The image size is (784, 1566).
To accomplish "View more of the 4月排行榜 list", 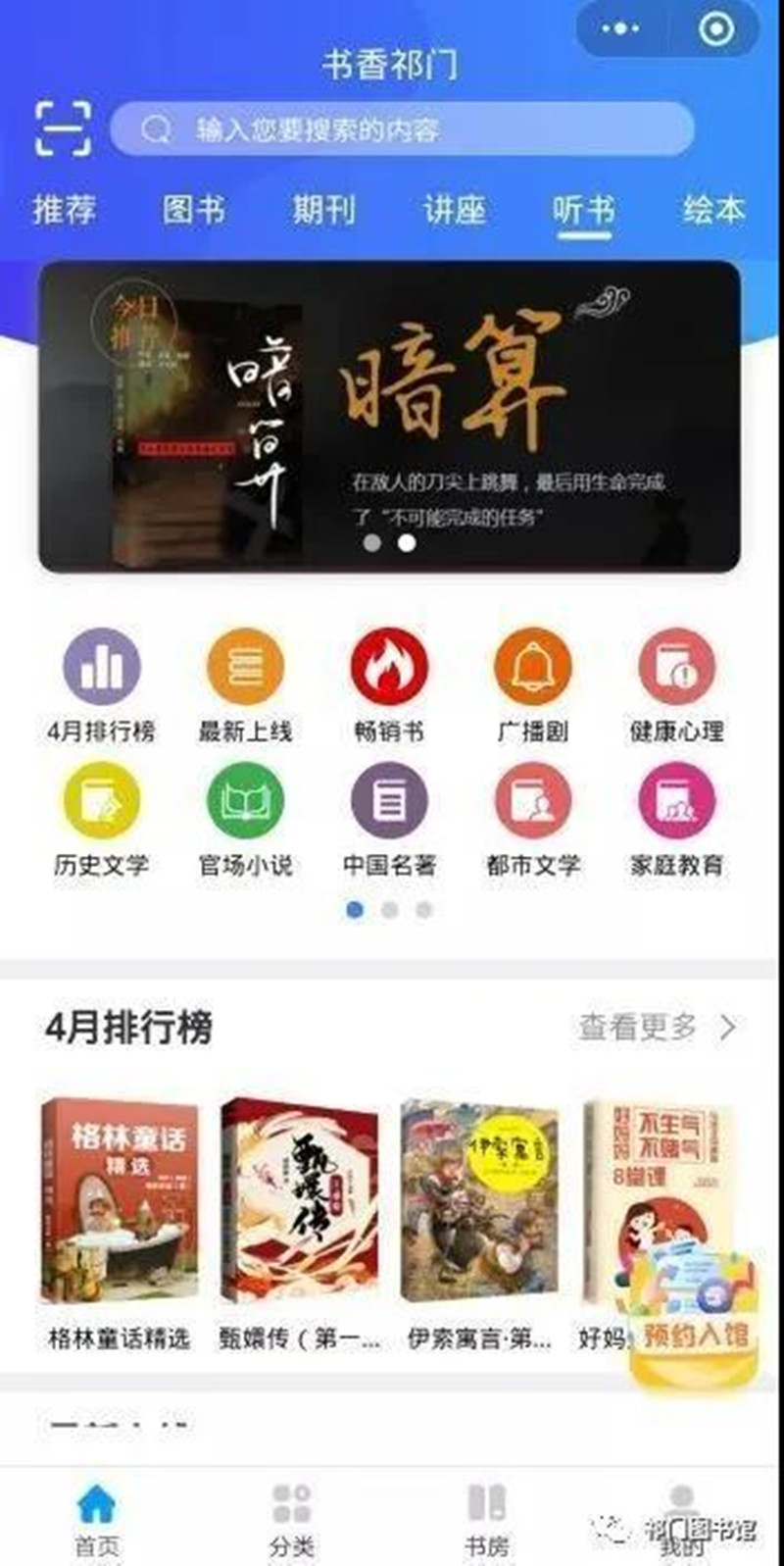I will click(657, 1027).
